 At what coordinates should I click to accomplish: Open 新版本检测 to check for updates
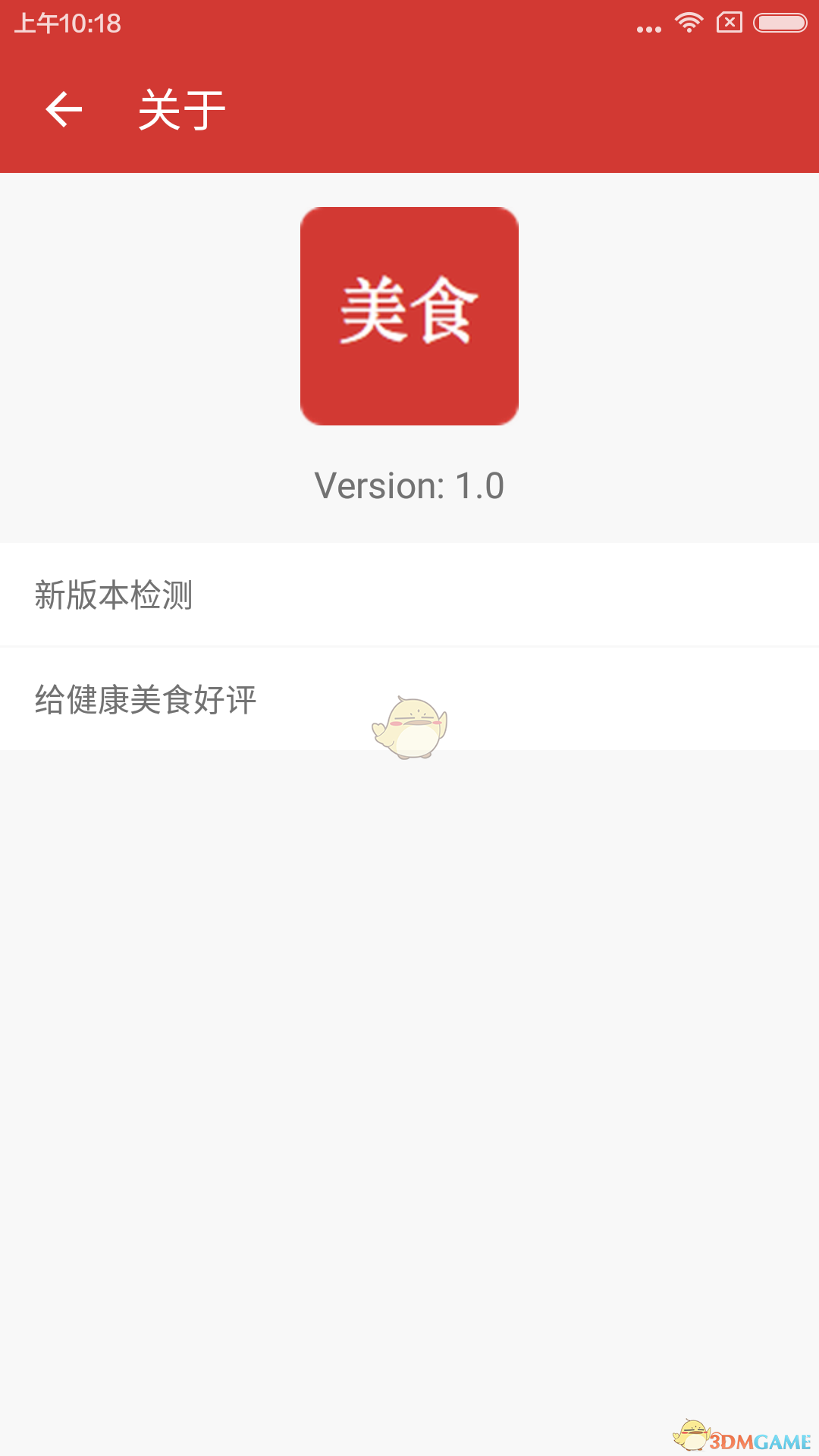(x=409, y=595)
